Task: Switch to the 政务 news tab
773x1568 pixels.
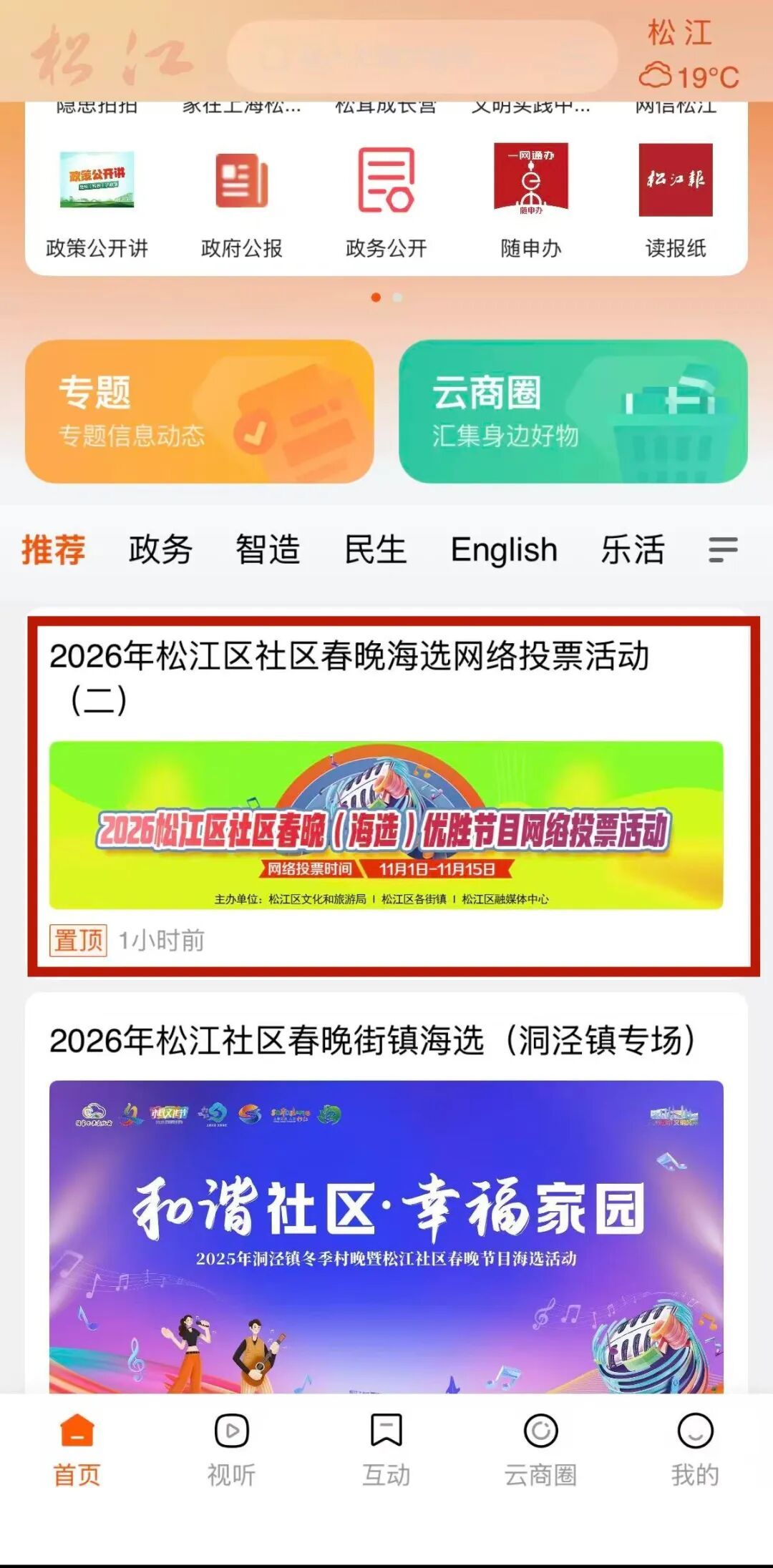Action: click(160, 549)
